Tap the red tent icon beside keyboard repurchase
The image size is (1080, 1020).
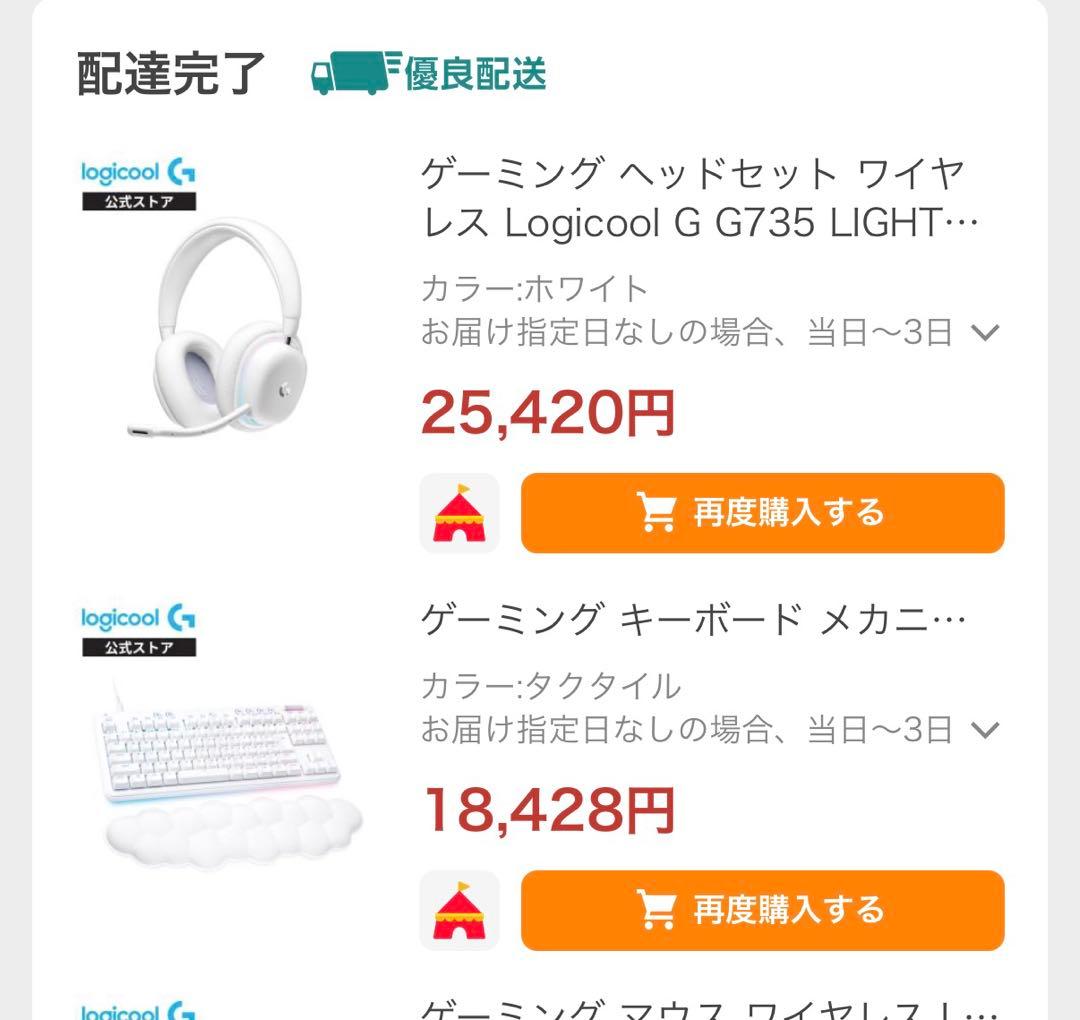click(x=459, y=910)
